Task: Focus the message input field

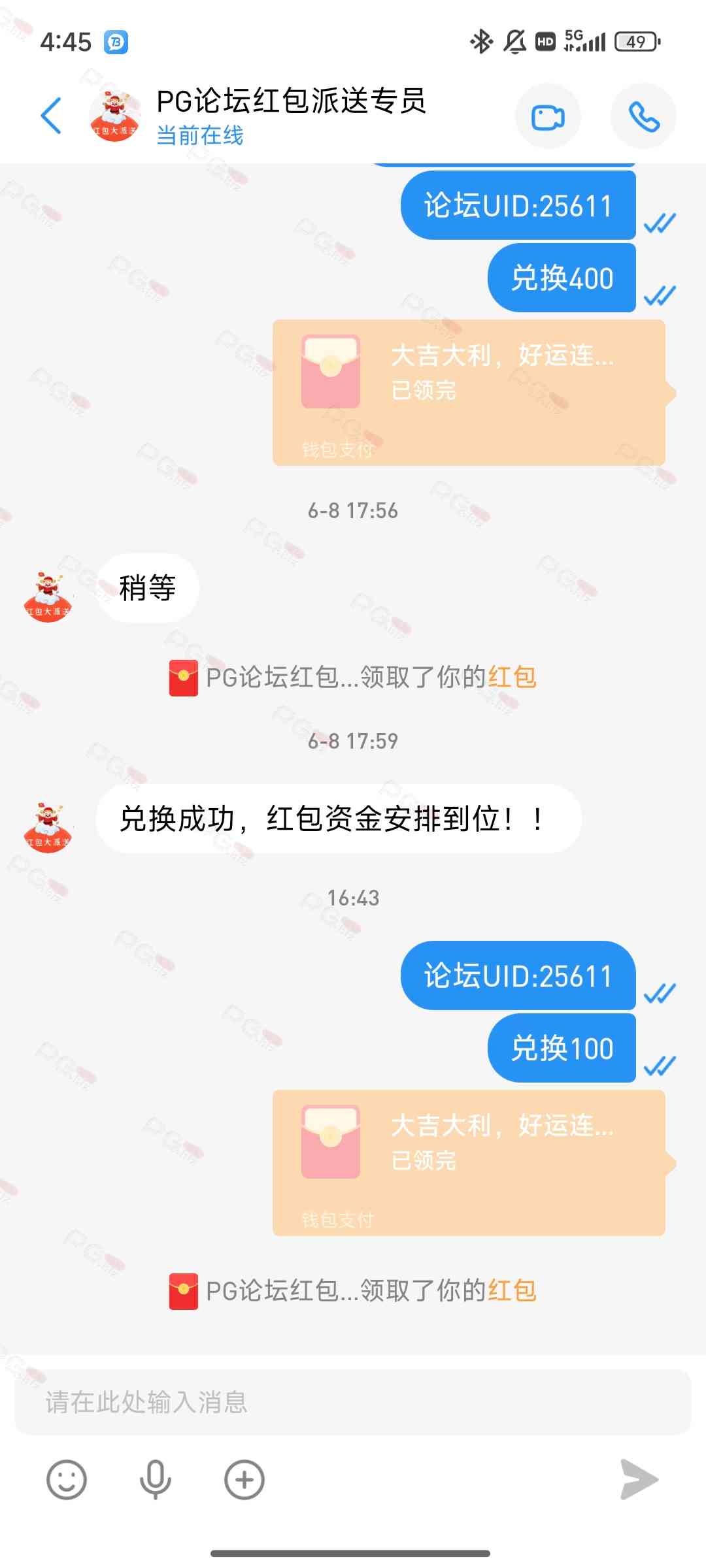Action: tap(353, 1402)
